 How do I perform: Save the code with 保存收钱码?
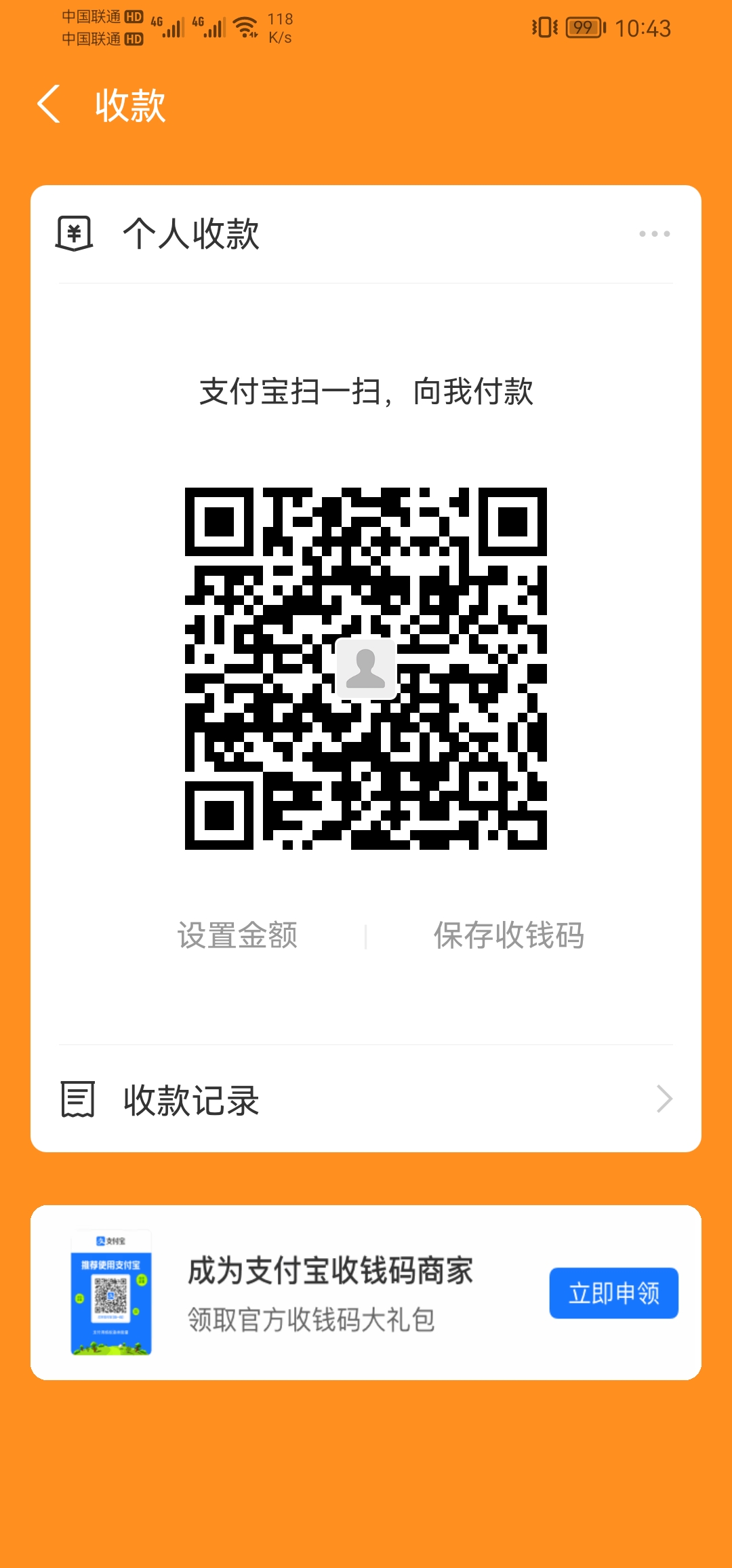point(508,935)
